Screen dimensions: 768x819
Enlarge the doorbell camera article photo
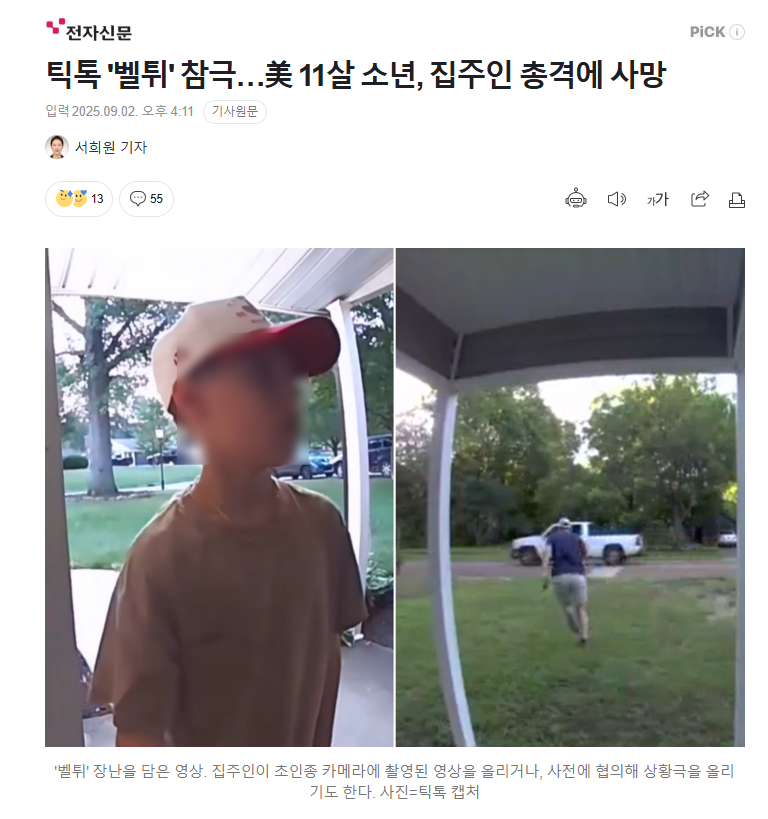(395, 497)
